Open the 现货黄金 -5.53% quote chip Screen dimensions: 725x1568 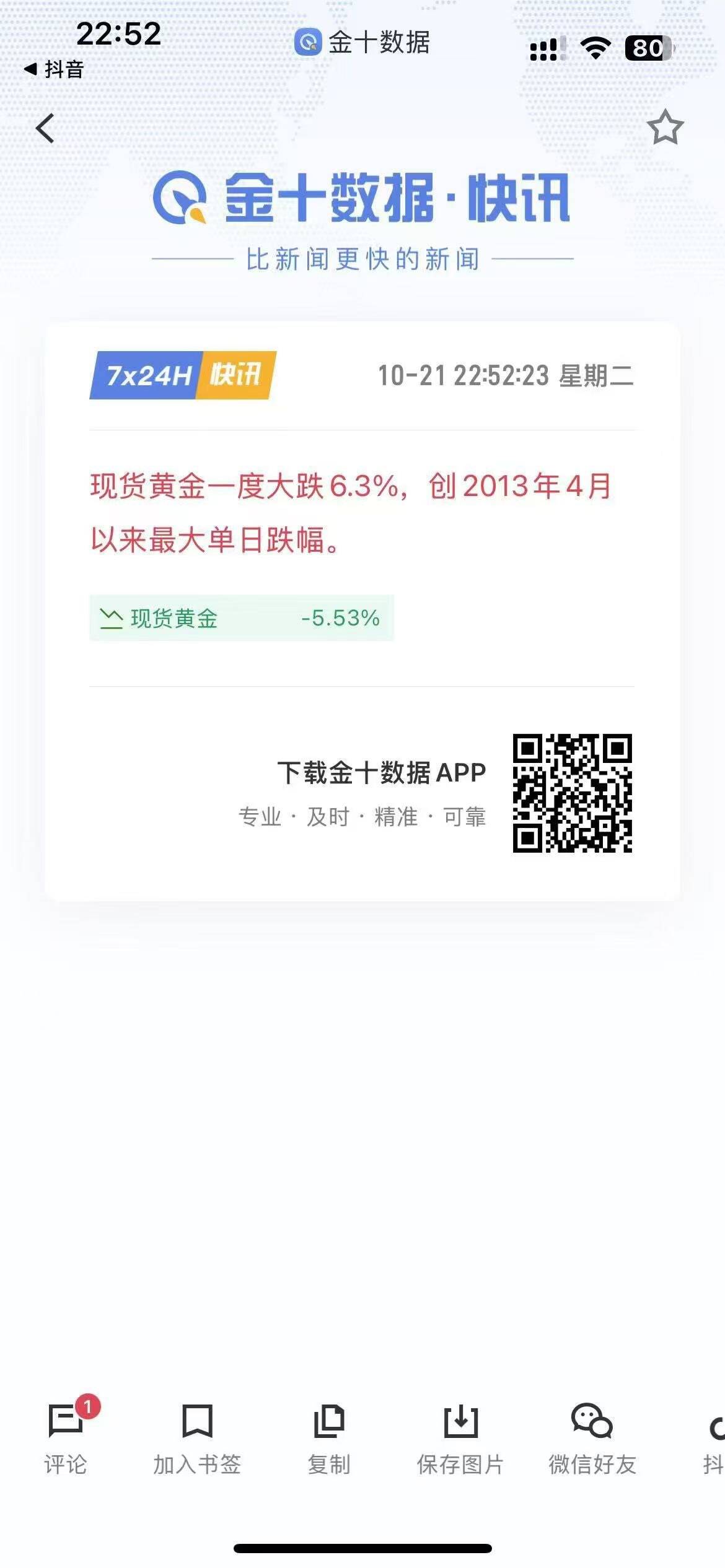pyautogui.click(x=241, y=617)
